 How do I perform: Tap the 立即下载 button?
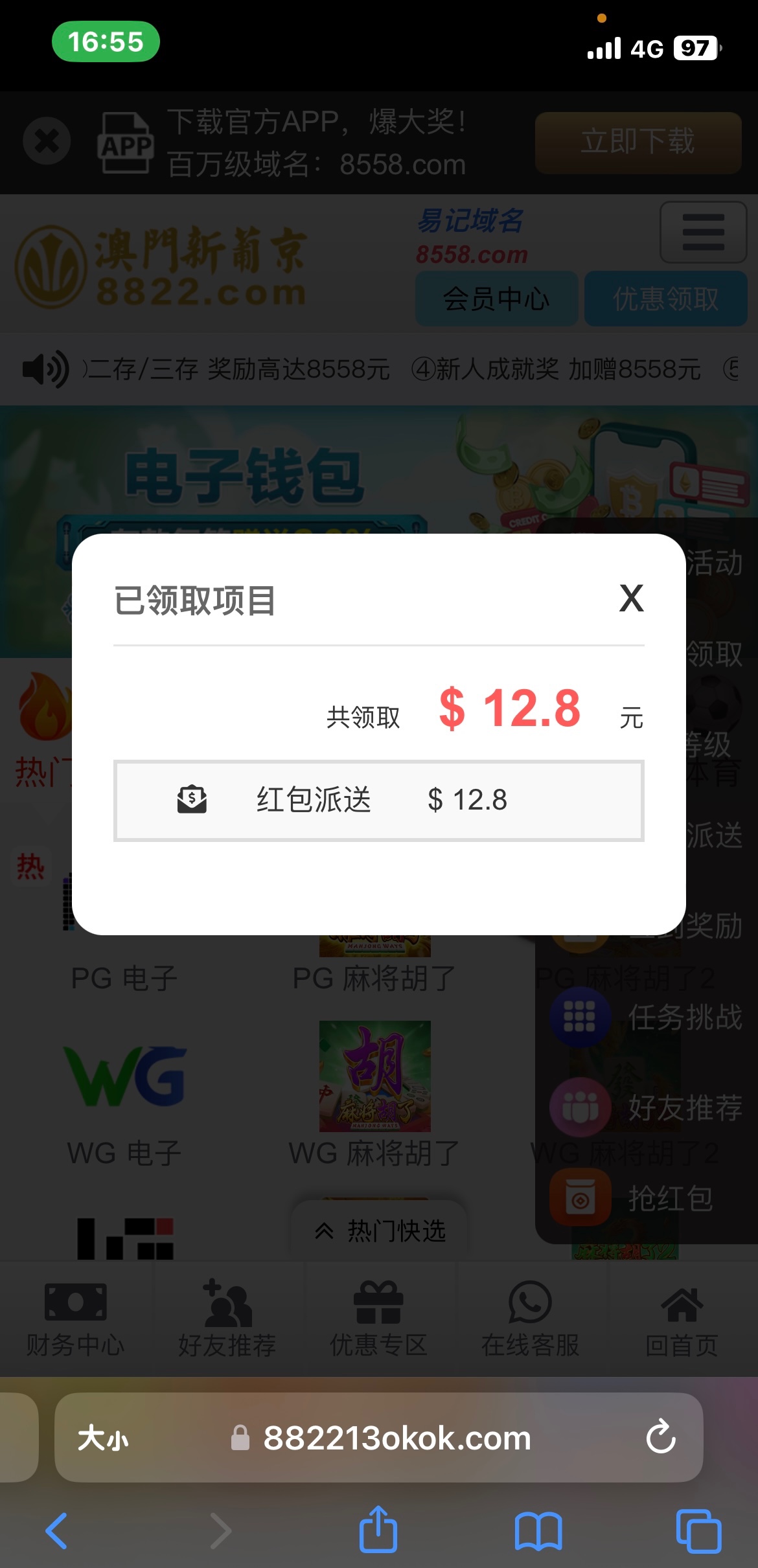click(x=637, y=142)
